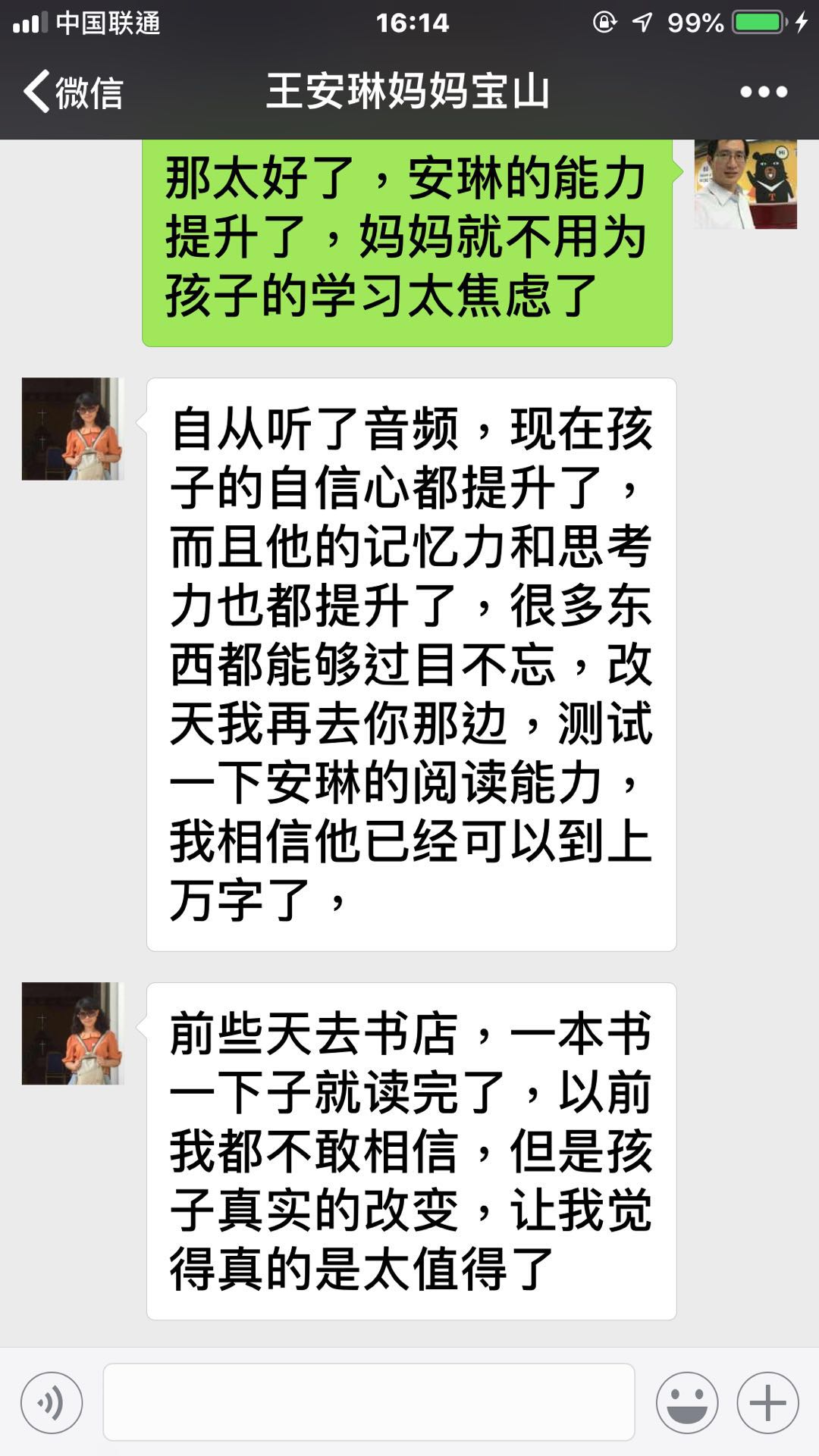View the sender's own profile avatar
This screenshot has width=819, height=1456.
coord(745,183)
